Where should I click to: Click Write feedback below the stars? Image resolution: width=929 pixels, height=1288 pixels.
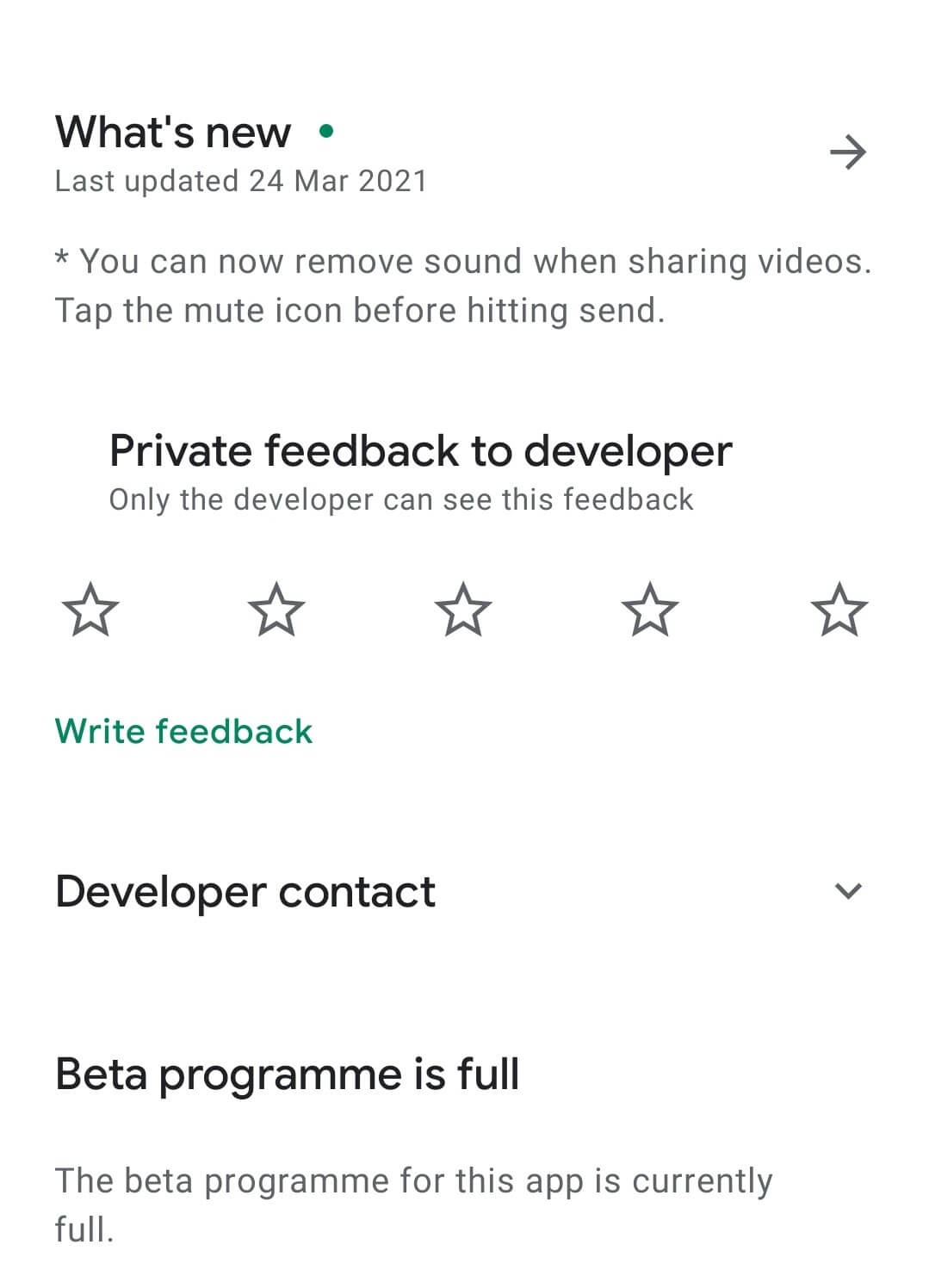pyautogui.click(x=183, y=731)
